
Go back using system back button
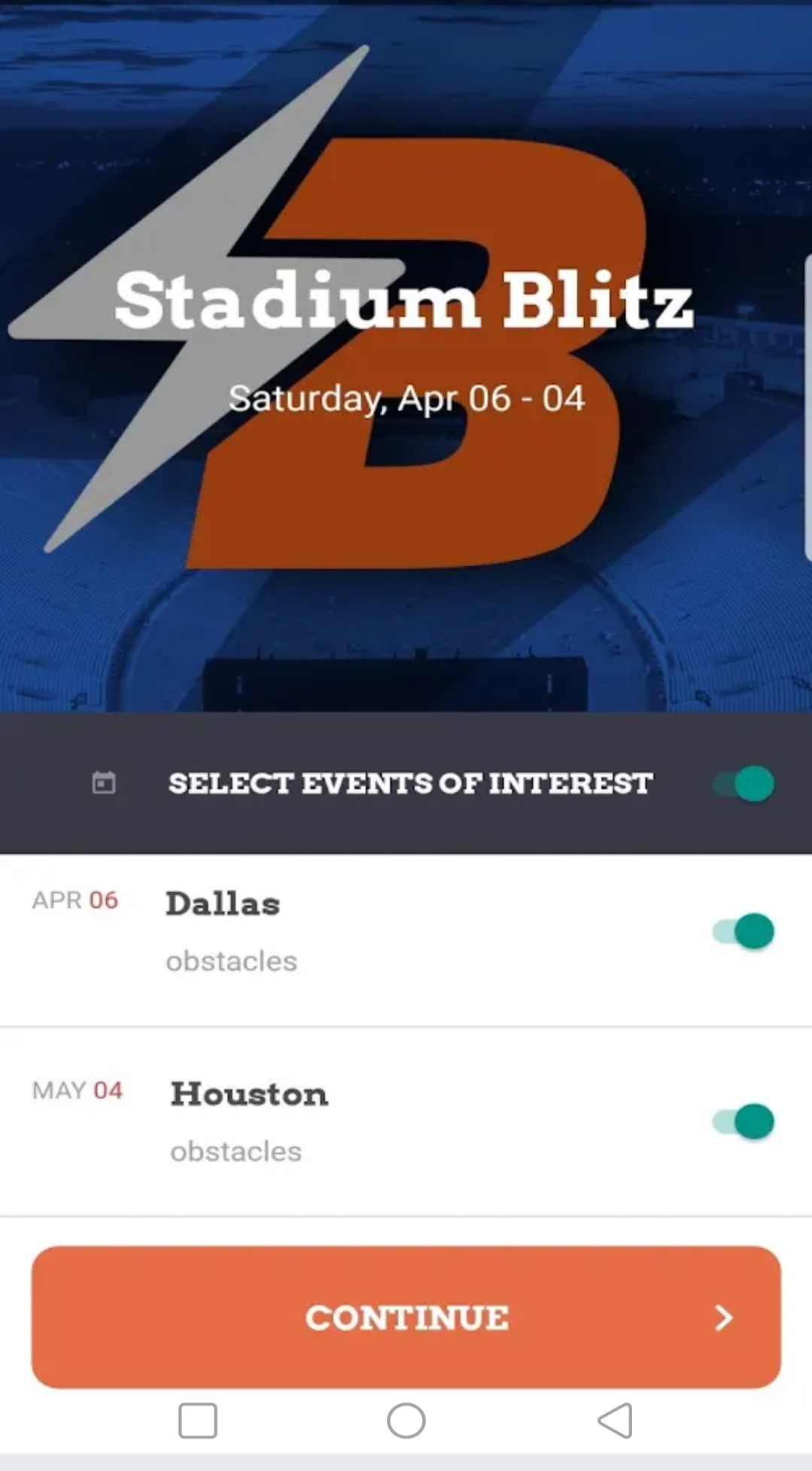click(x=615, y=1421)
